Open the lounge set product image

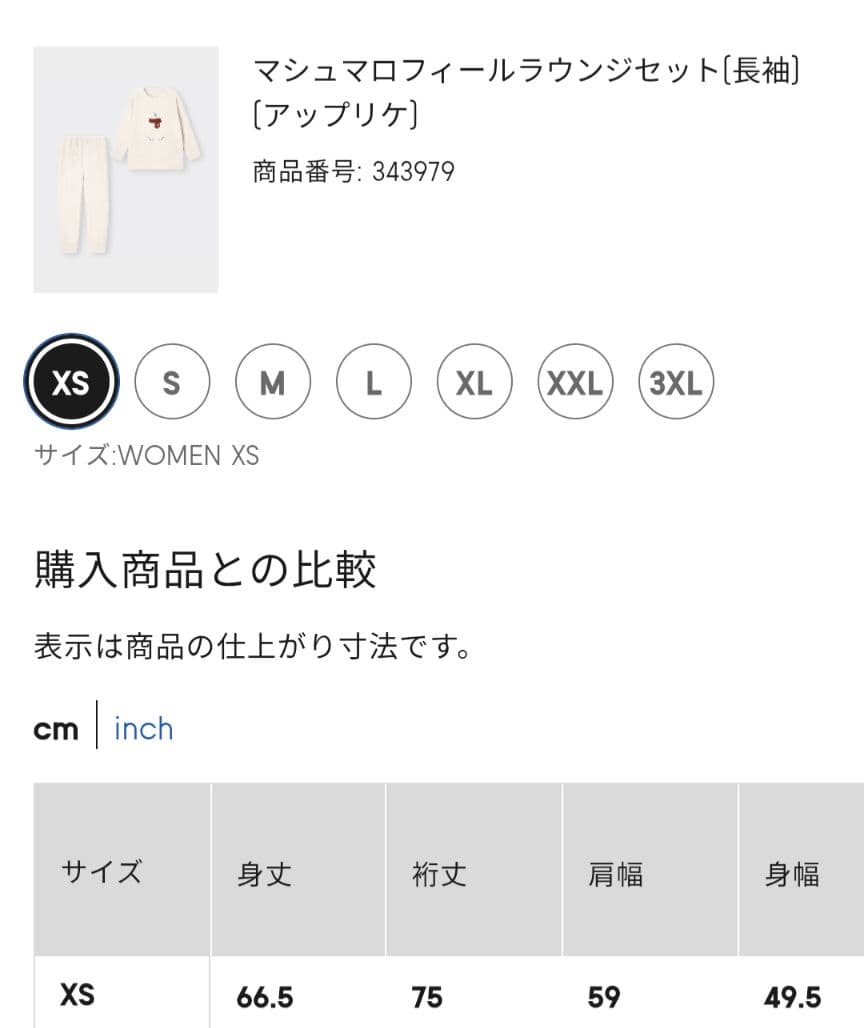[126, 169]
